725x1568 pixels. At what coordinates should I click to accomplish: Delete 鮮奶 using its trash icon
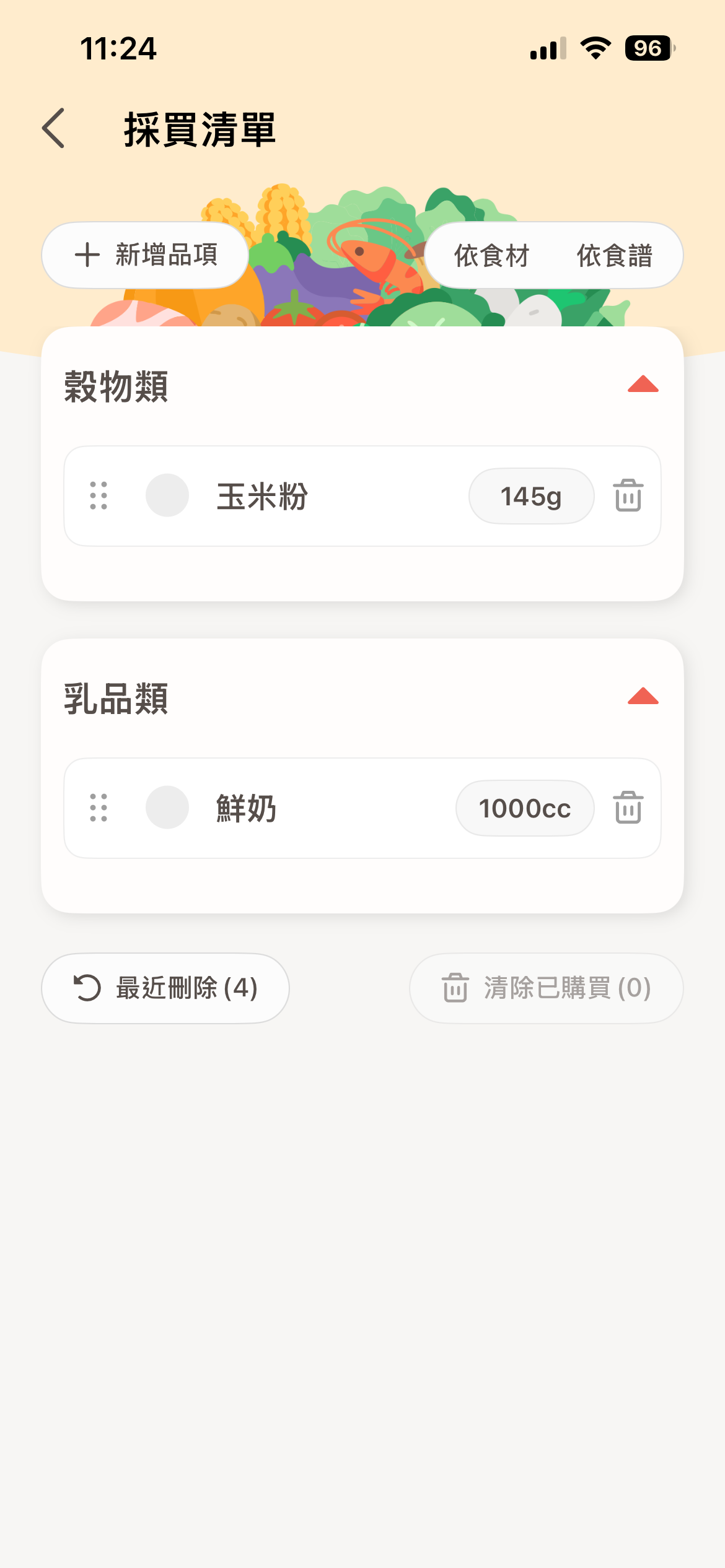pyautogui.click(x=628, y=808)
